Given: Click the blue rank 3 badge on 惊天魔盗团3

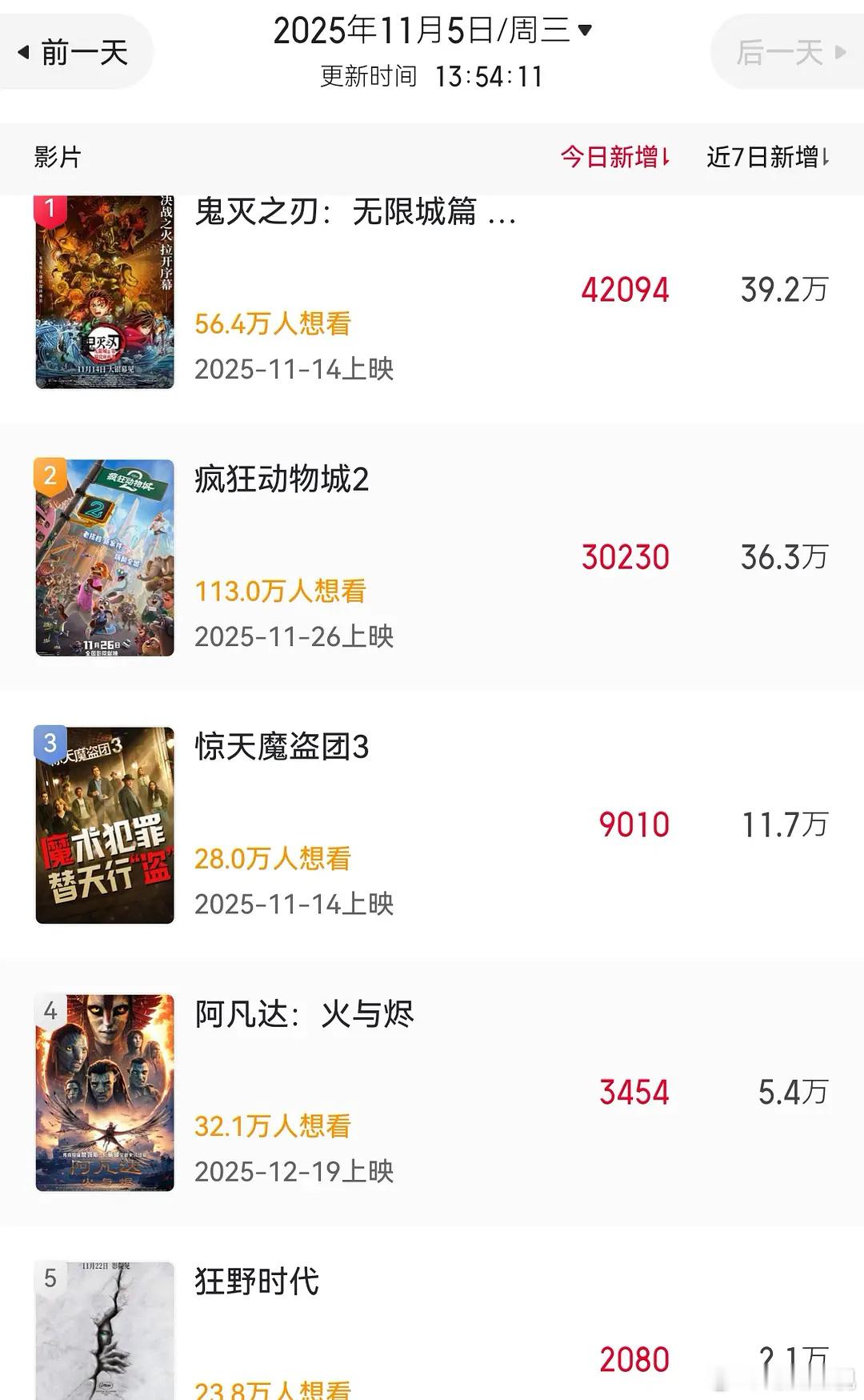Looking at the screenshot, I should 50,744.
